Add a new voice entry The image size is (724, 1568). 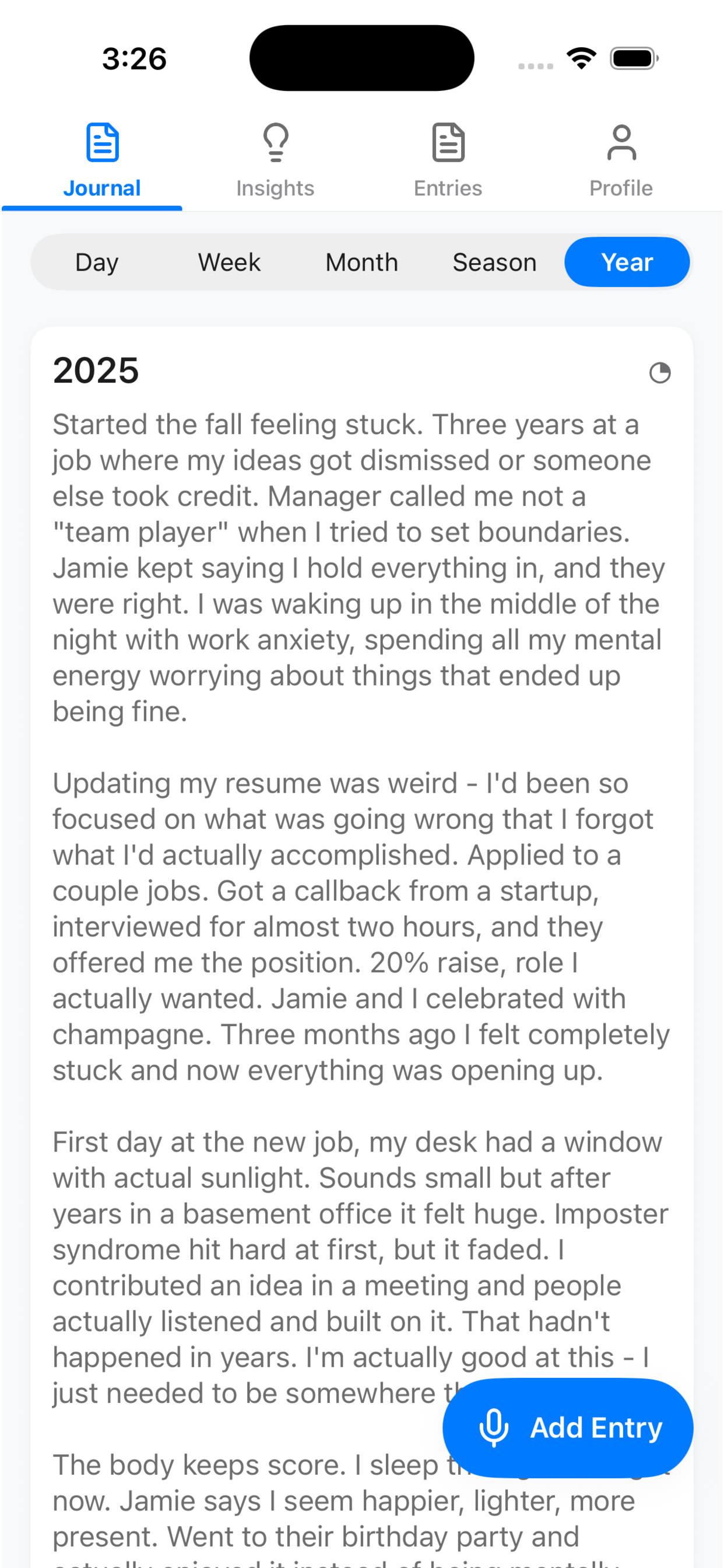point(567,1427)
